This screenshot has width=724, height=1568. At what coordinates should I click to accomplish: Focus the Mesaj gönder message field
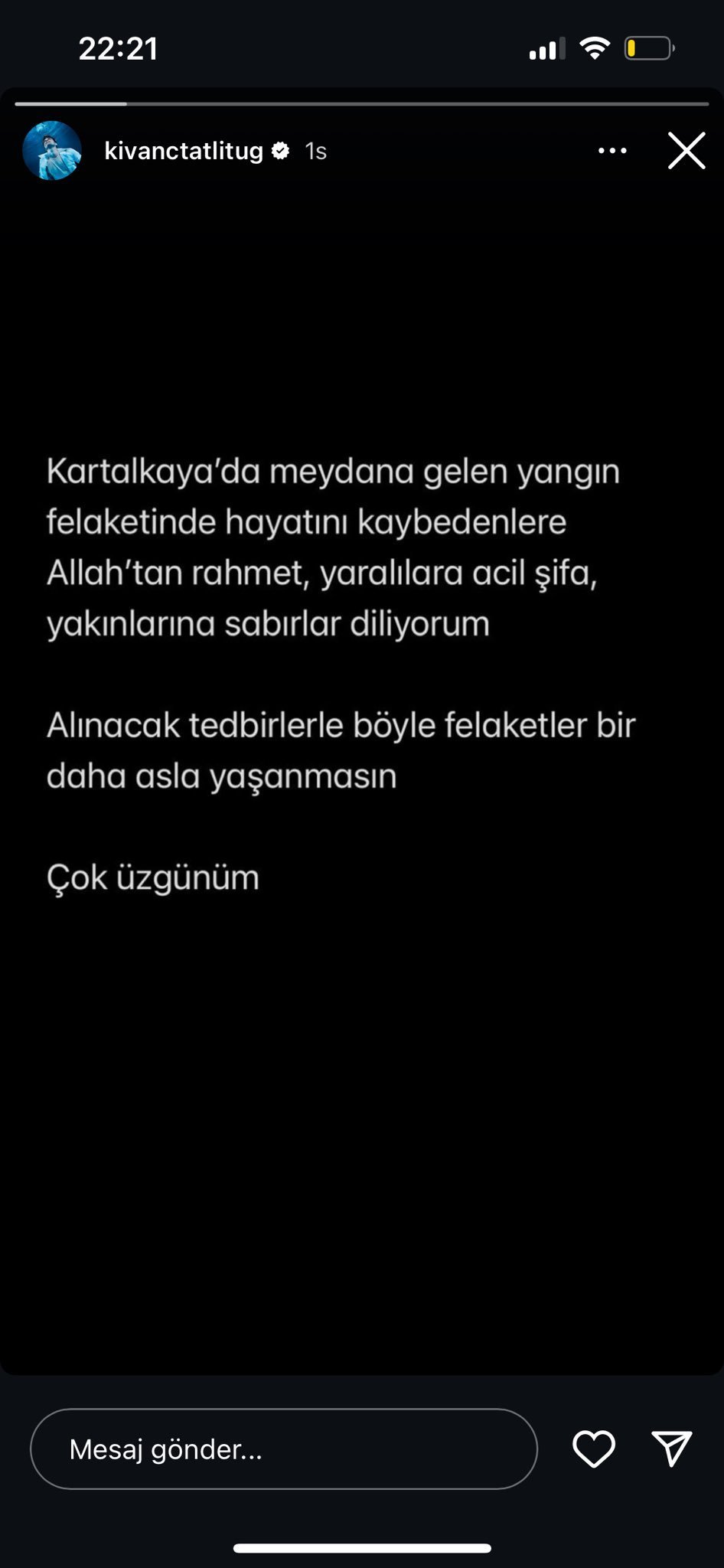pyautogui.click(x=283, y=1449)
